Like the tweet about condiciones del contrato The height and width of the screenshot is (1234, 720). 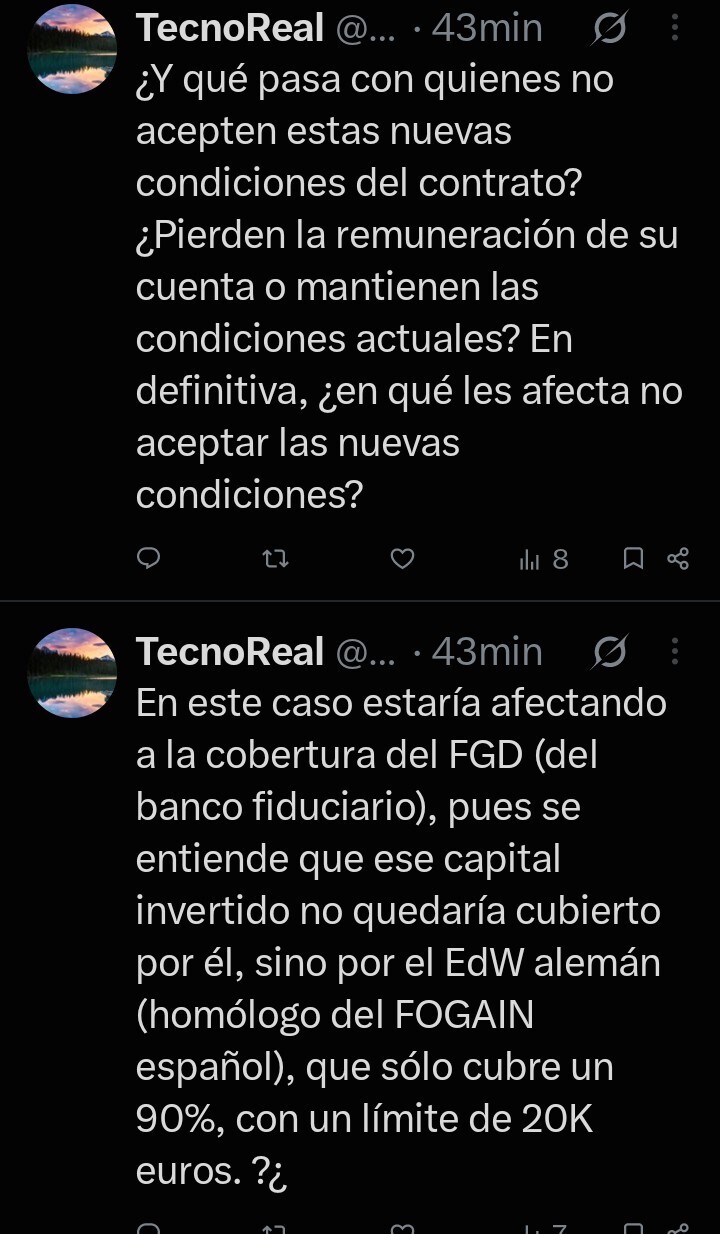coord(402,559)
